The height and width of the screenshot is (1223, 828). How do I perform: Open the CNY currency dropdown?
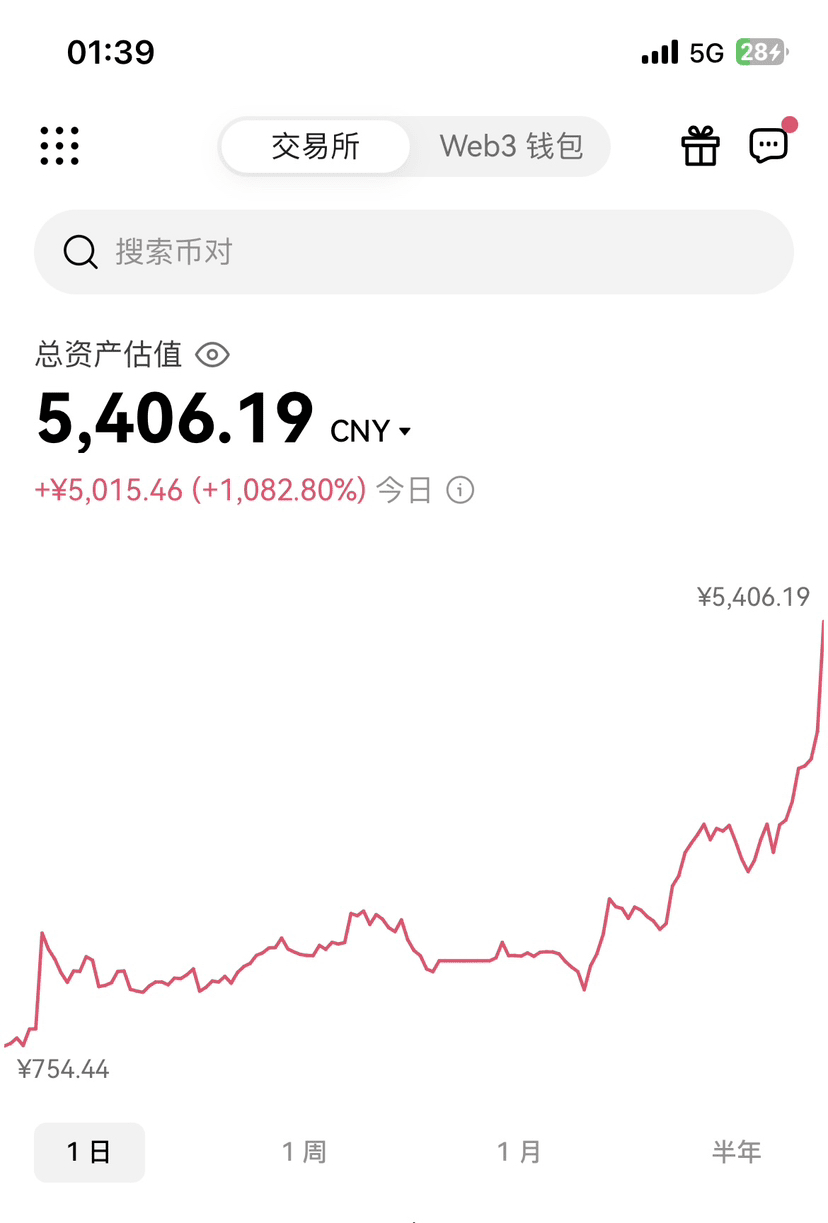371,431
